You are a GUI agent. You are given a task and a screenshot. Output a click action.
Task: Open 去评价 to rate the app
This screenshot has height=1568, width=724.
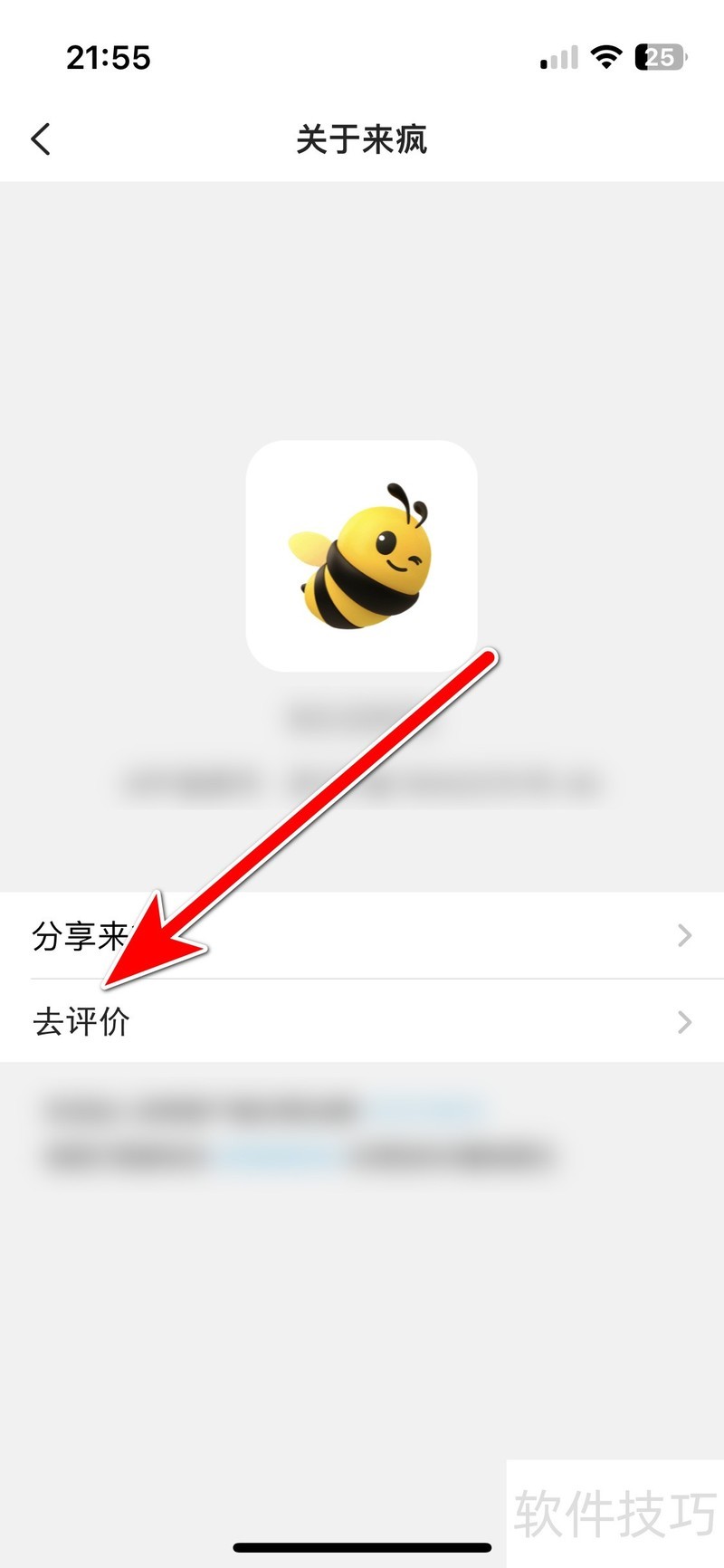click(362, 1021)
